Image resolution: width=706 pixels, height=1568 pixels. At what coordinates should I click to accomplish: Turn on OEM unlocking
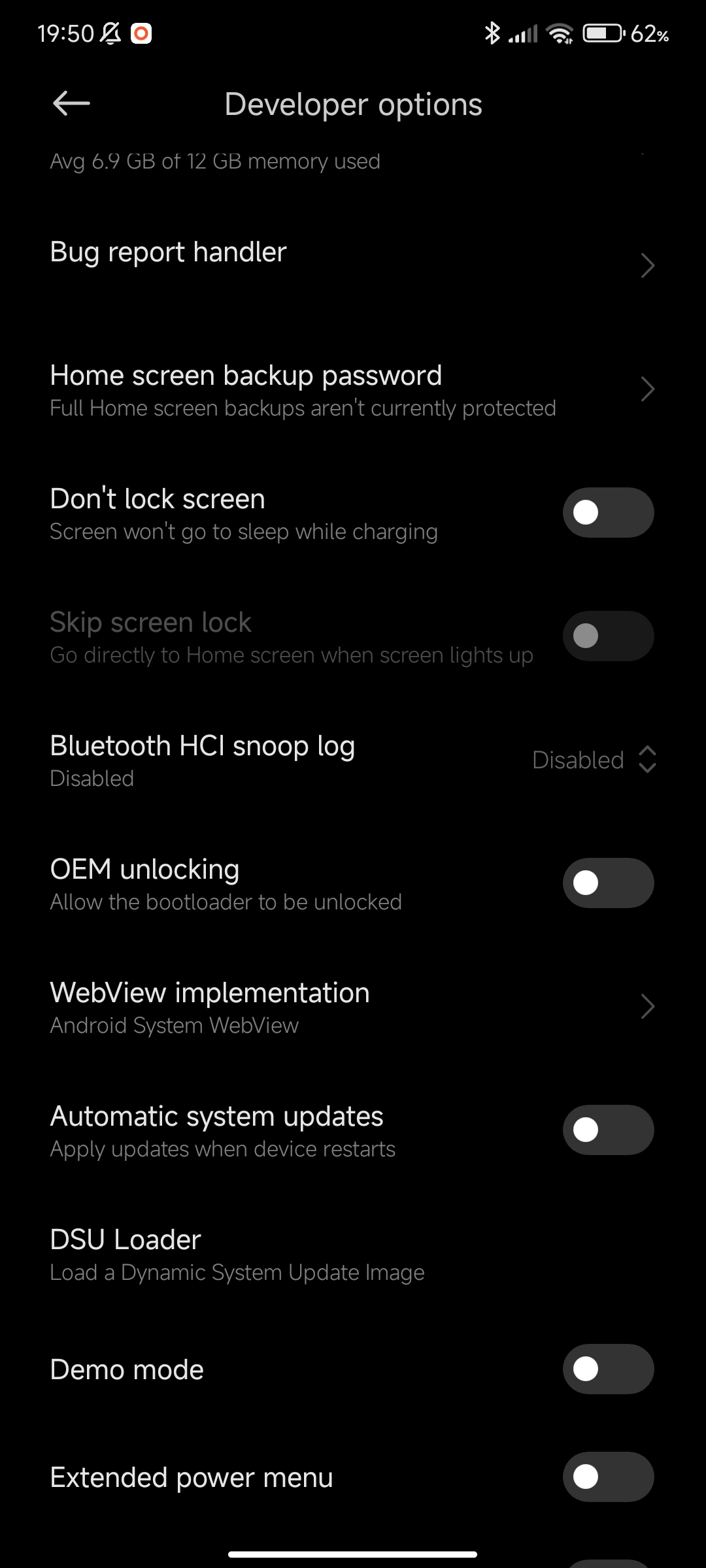point(608,883)
